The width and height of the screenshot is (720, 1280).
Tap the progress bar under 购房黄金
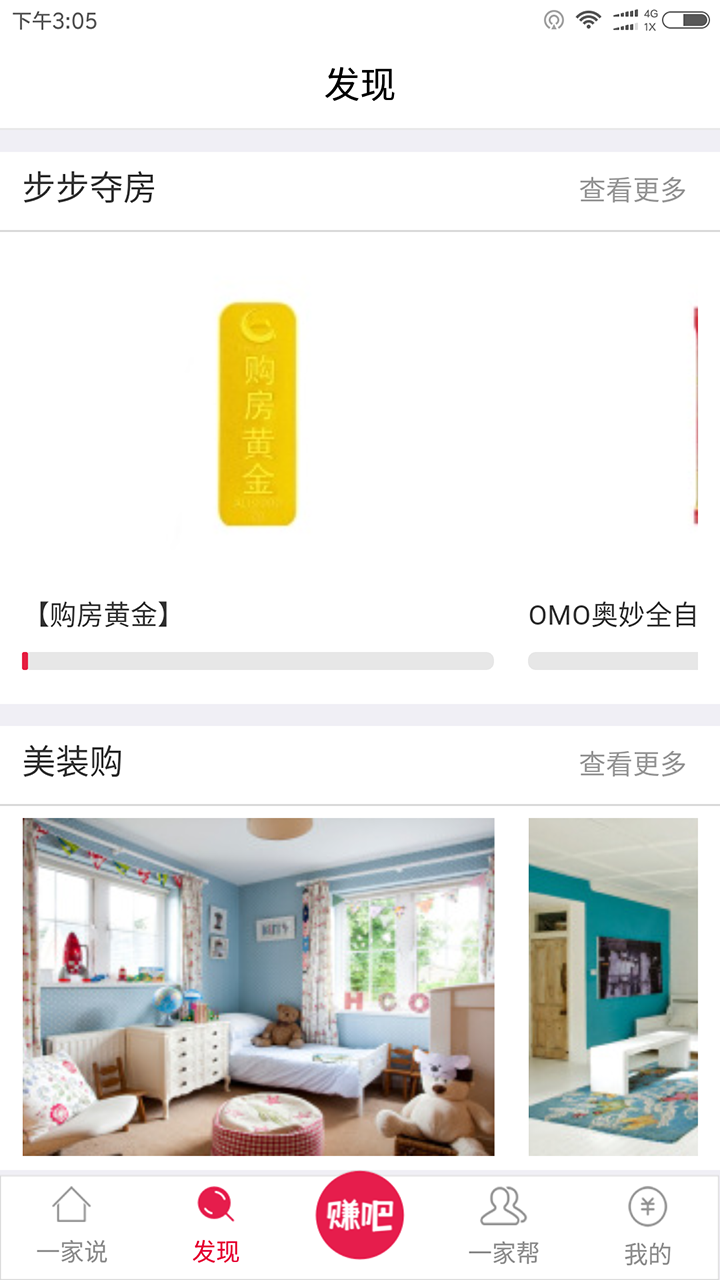pos(258,661)
